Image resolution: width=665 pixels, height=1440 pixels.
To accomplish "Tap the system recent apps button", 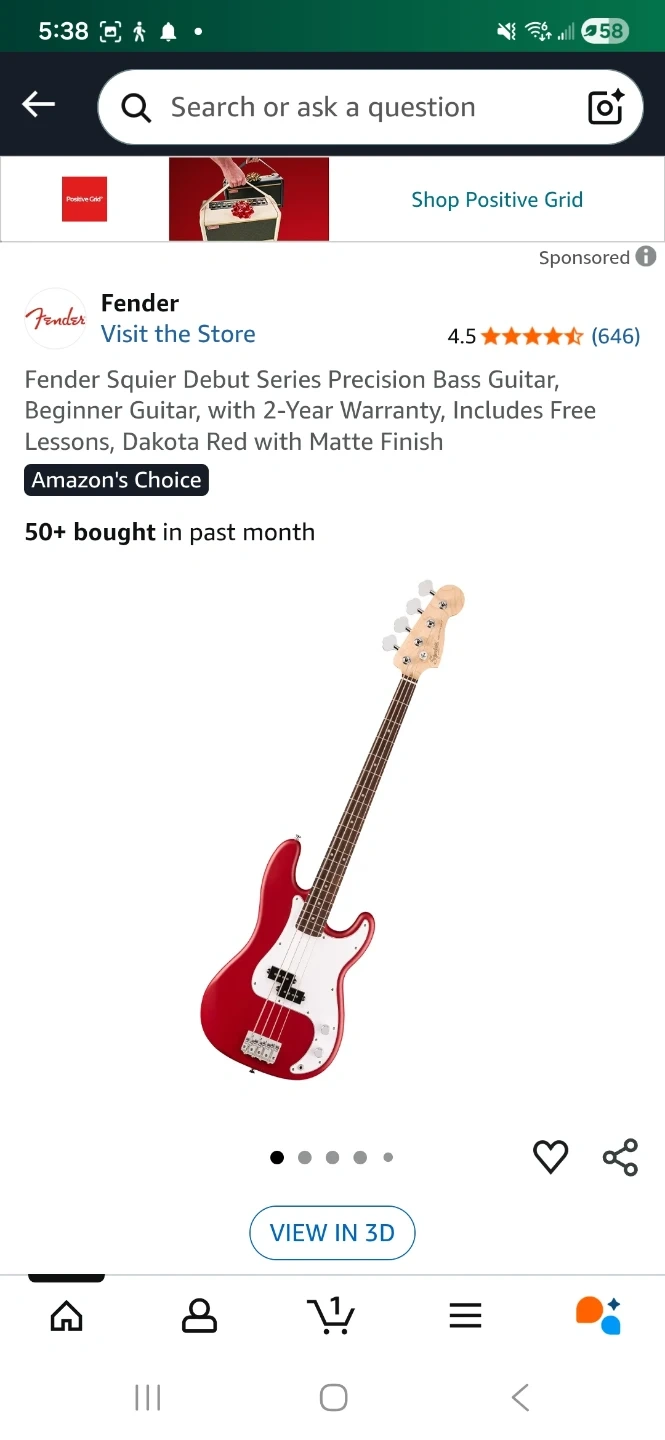I will [x=148, y=1397].
